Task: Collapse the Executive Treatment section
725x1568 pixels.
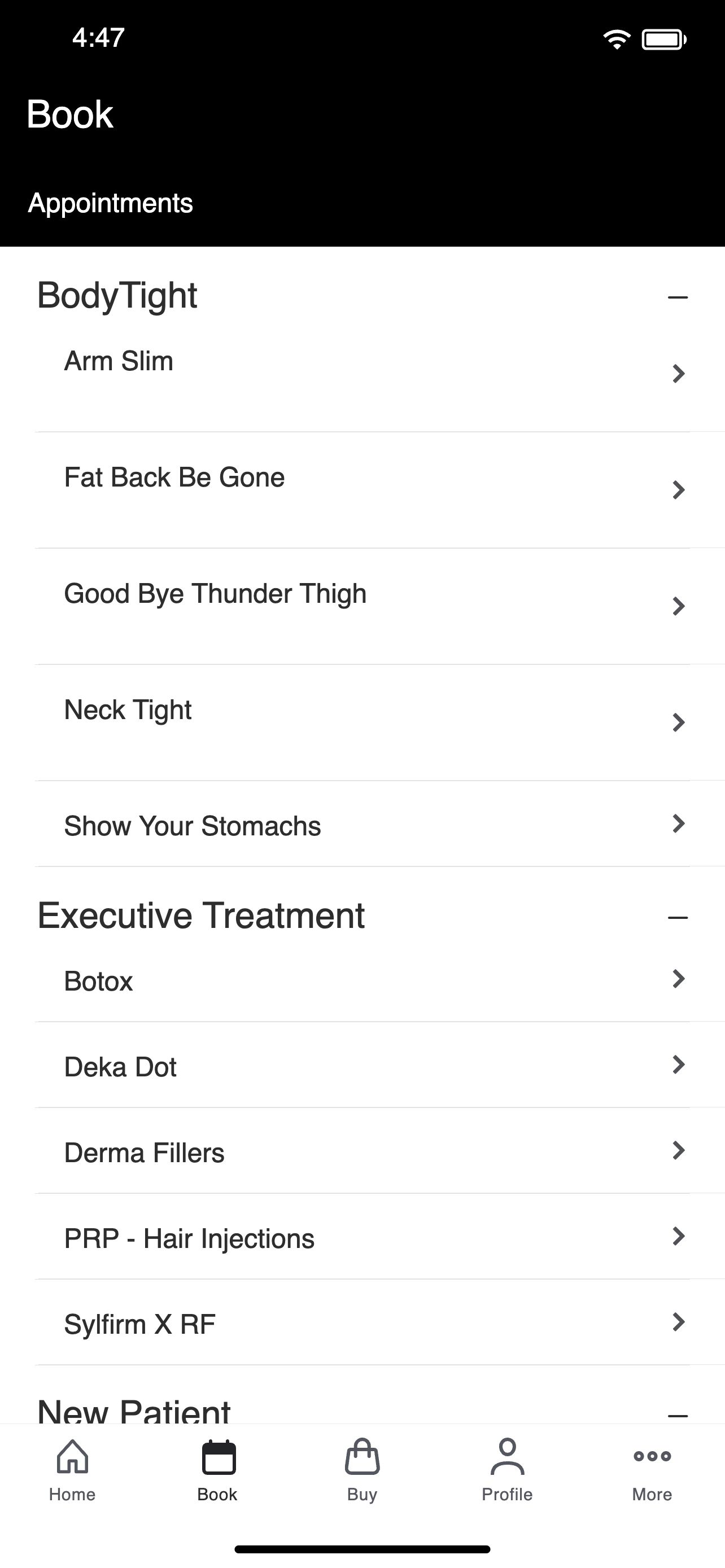Action: coord(677,917)
